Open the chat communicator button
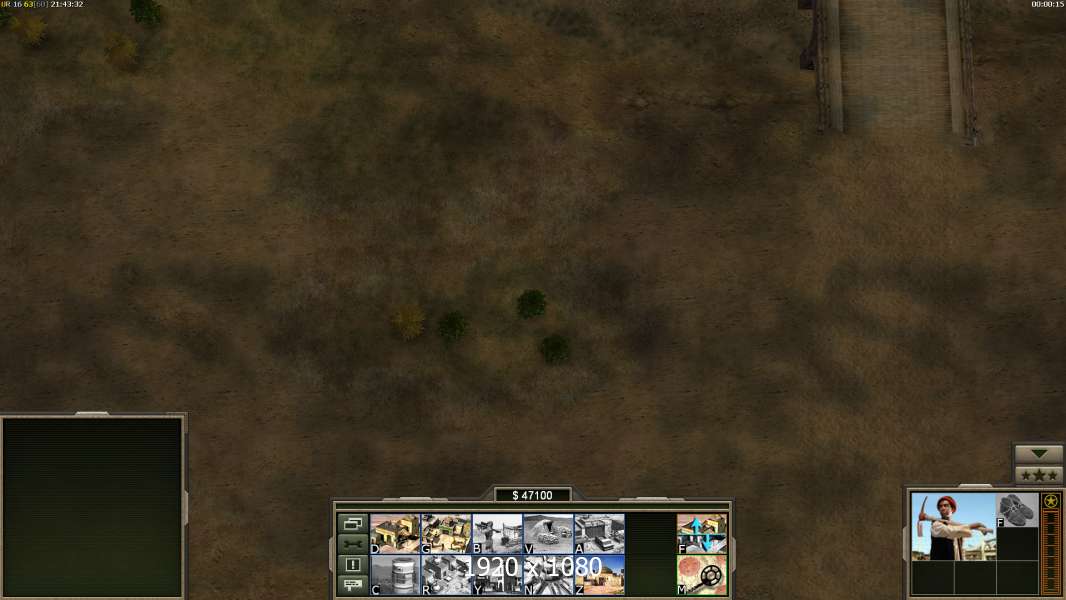The image size is (1066, 600). (352, 586)
